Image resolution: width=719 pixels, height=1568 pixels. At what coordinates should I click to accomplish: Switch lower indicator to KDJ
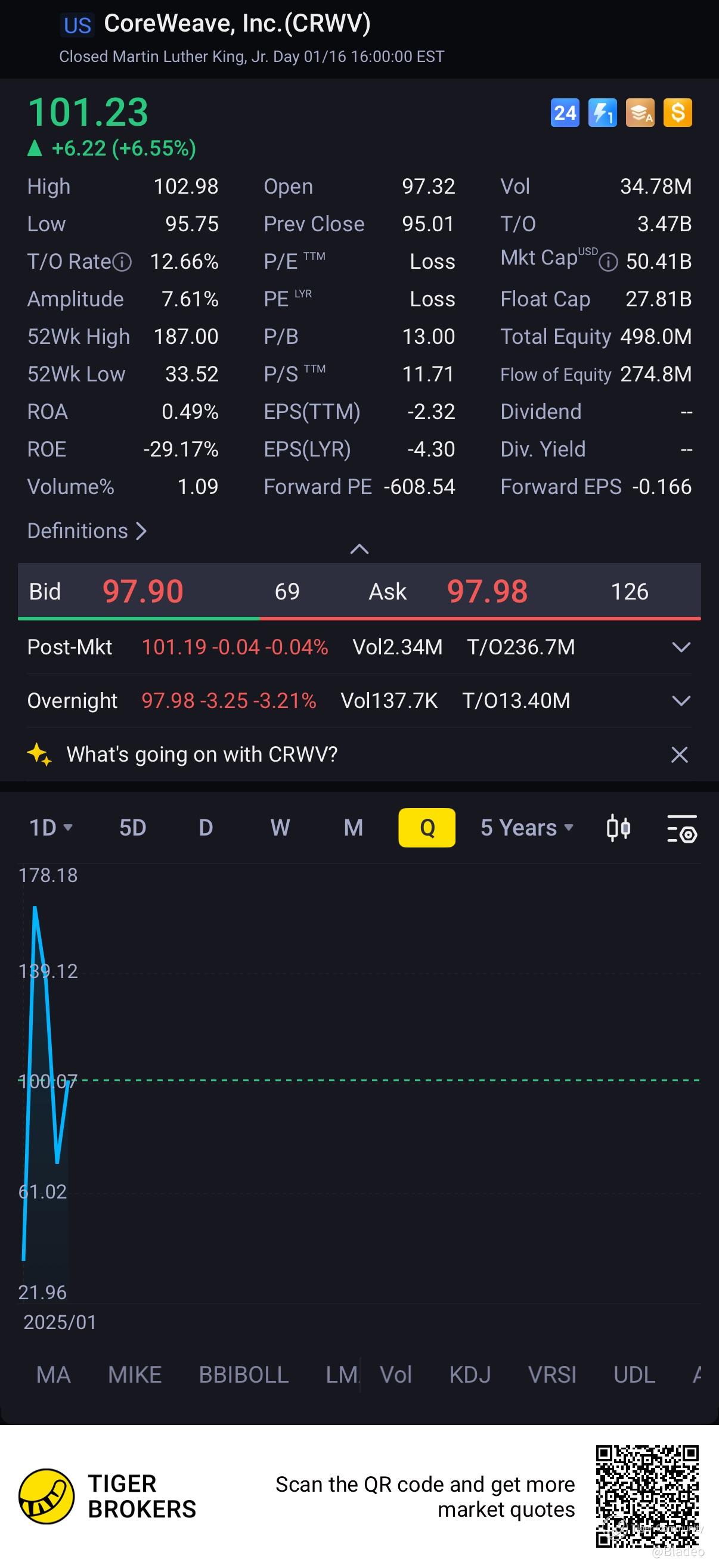point(469,1374)
